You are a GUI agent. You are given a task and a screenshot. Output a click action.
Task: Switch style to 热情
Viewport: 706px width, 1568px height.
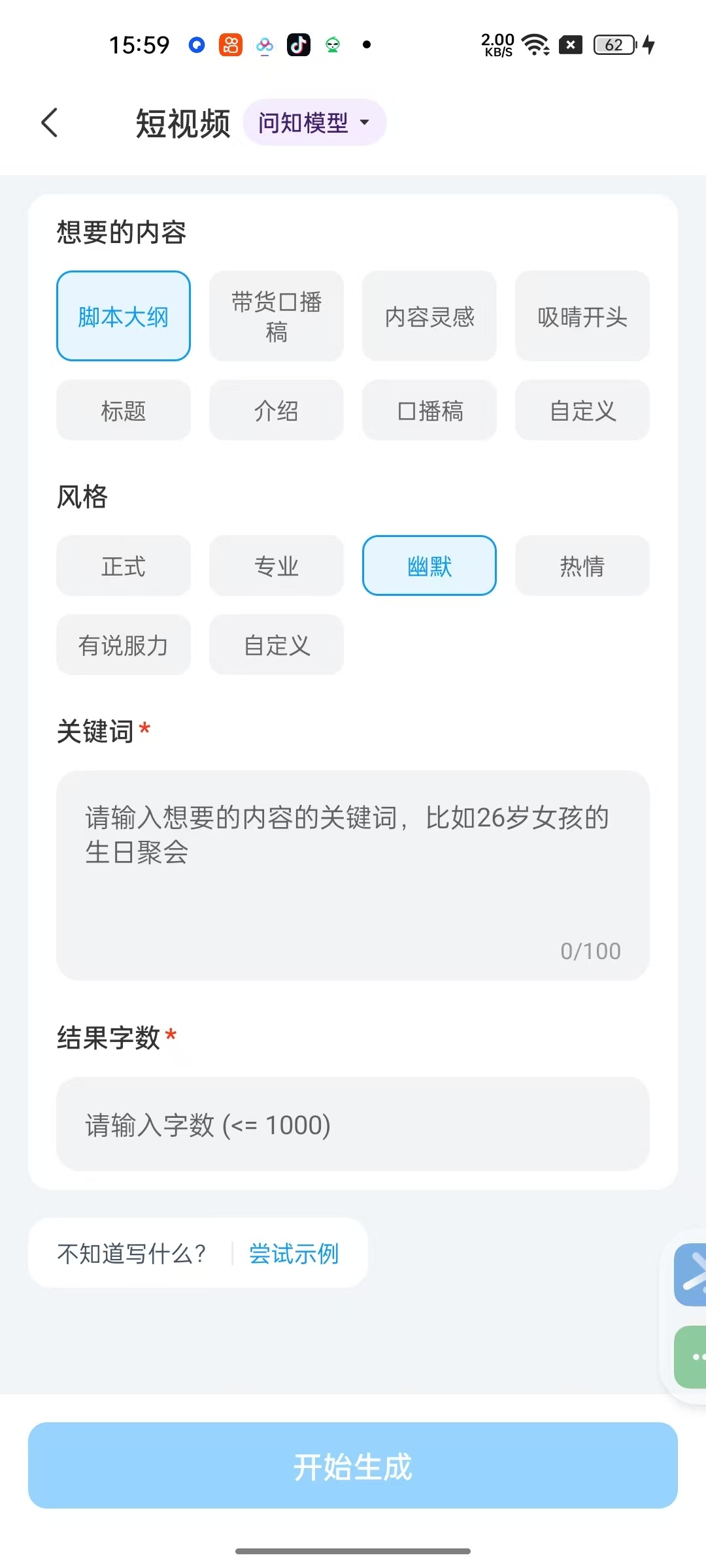(x=582, y=566)
